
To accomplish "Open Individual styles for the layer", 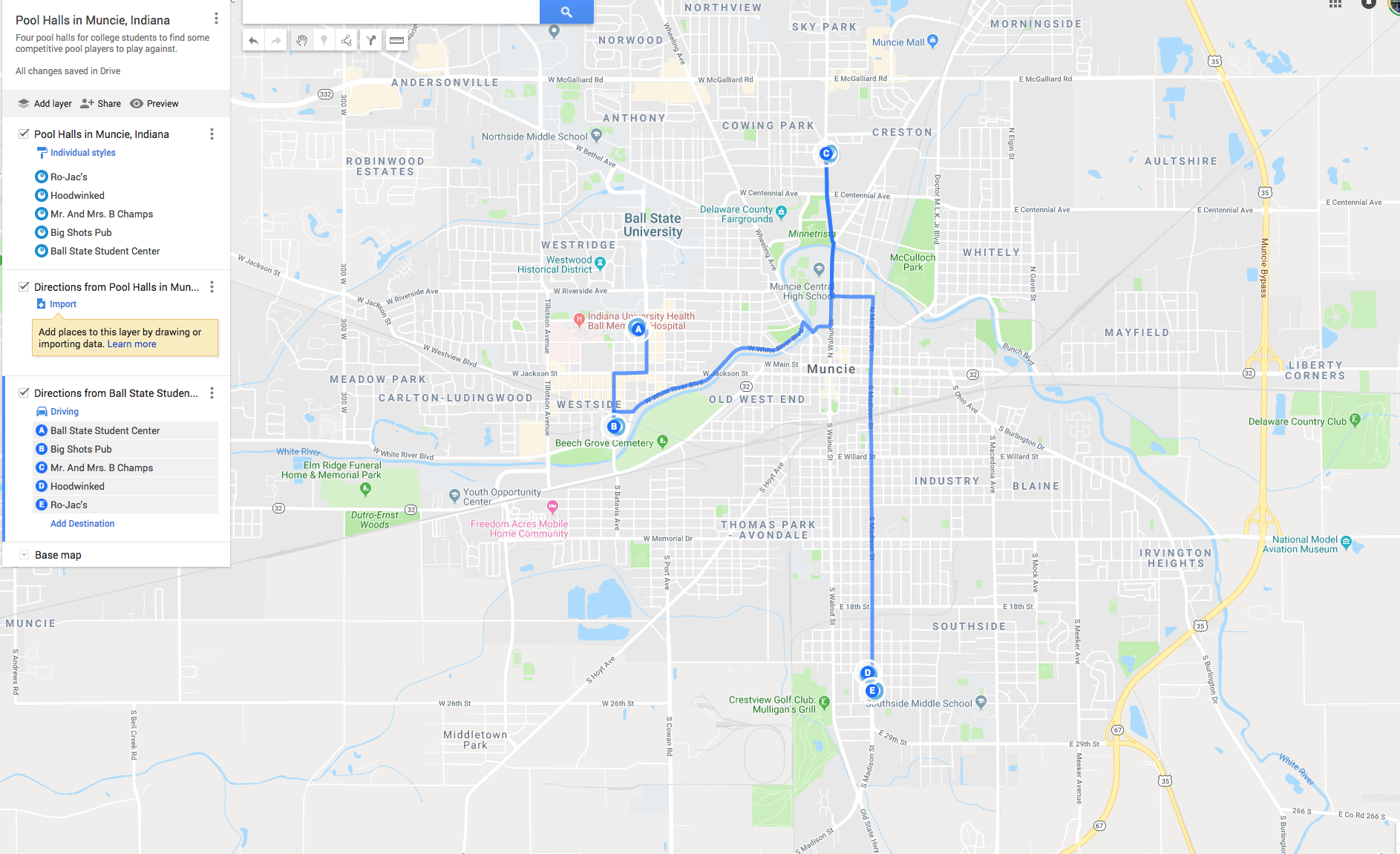I will (x=82, y=153).
